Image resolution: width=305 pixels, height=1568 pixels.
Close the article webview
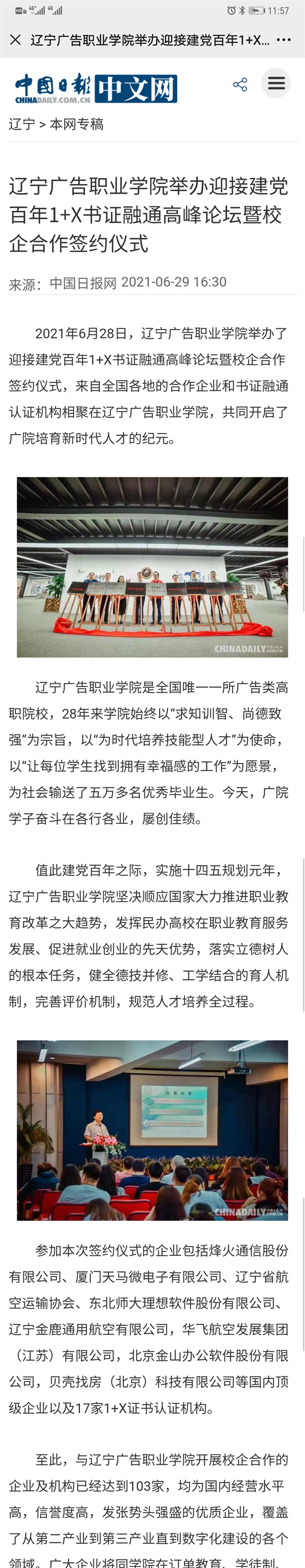(16, 40)
